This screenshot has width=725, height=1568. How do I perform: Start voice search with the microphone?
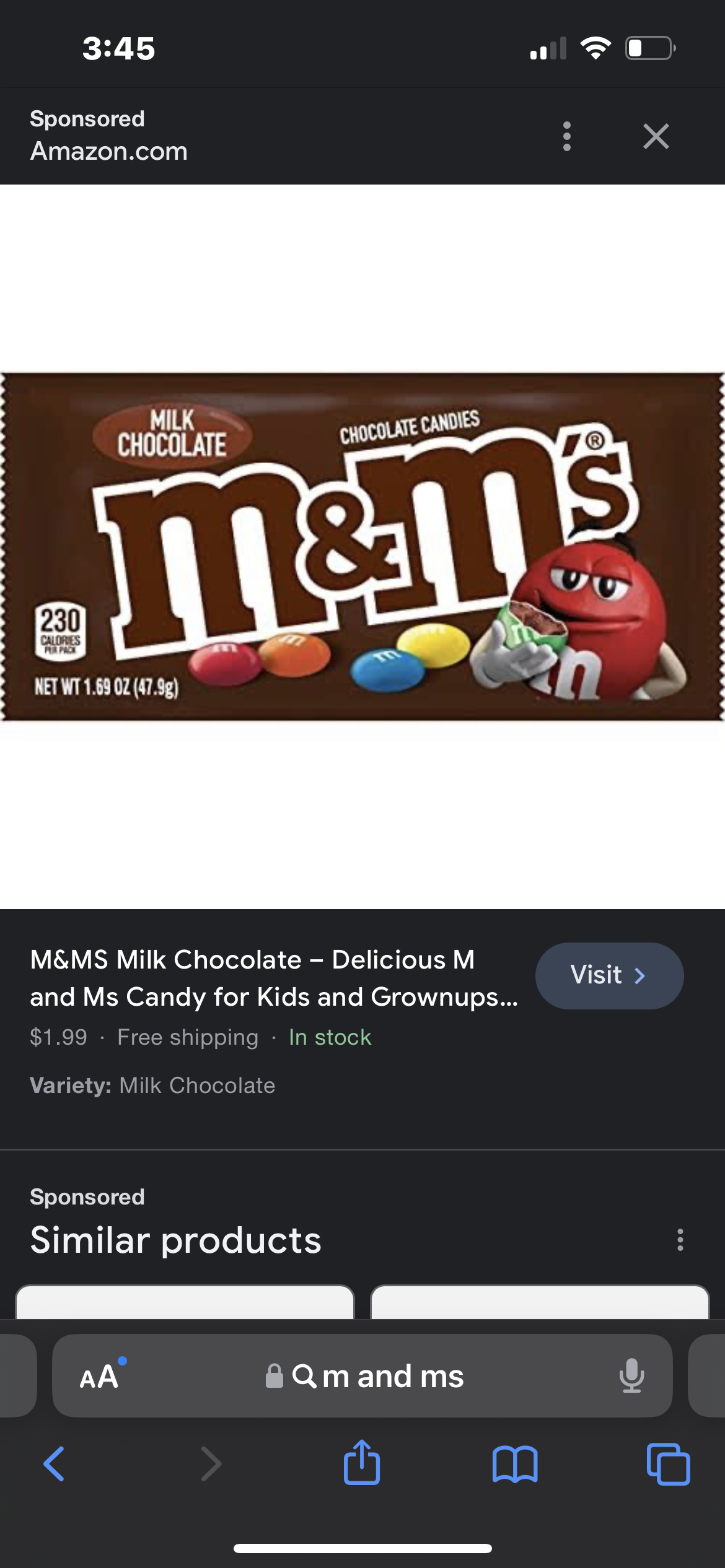[631, 1375]
